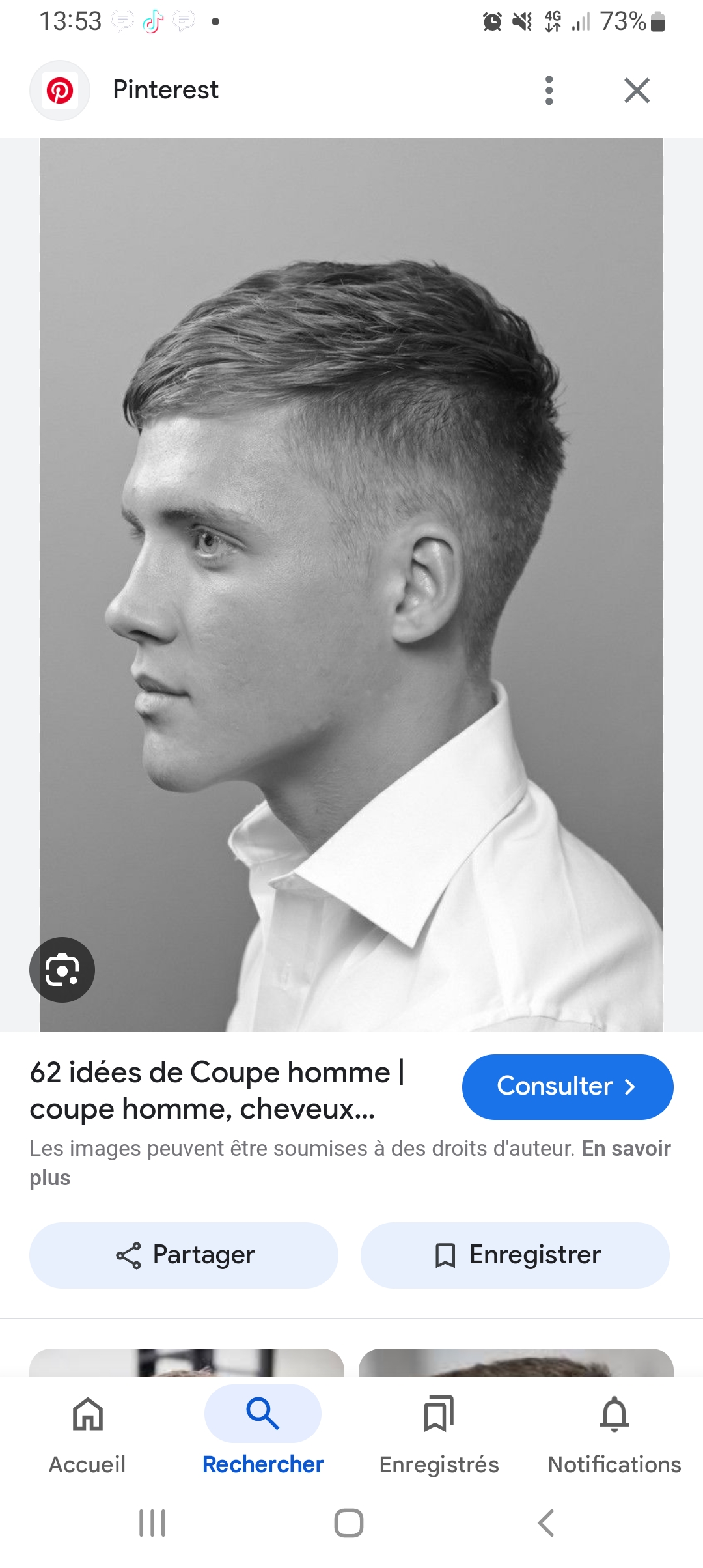Open the bottom-left haircut thumbnail
This screenshot has width=703, height=1568.
pyautogui.click(x=189, y=1361)
